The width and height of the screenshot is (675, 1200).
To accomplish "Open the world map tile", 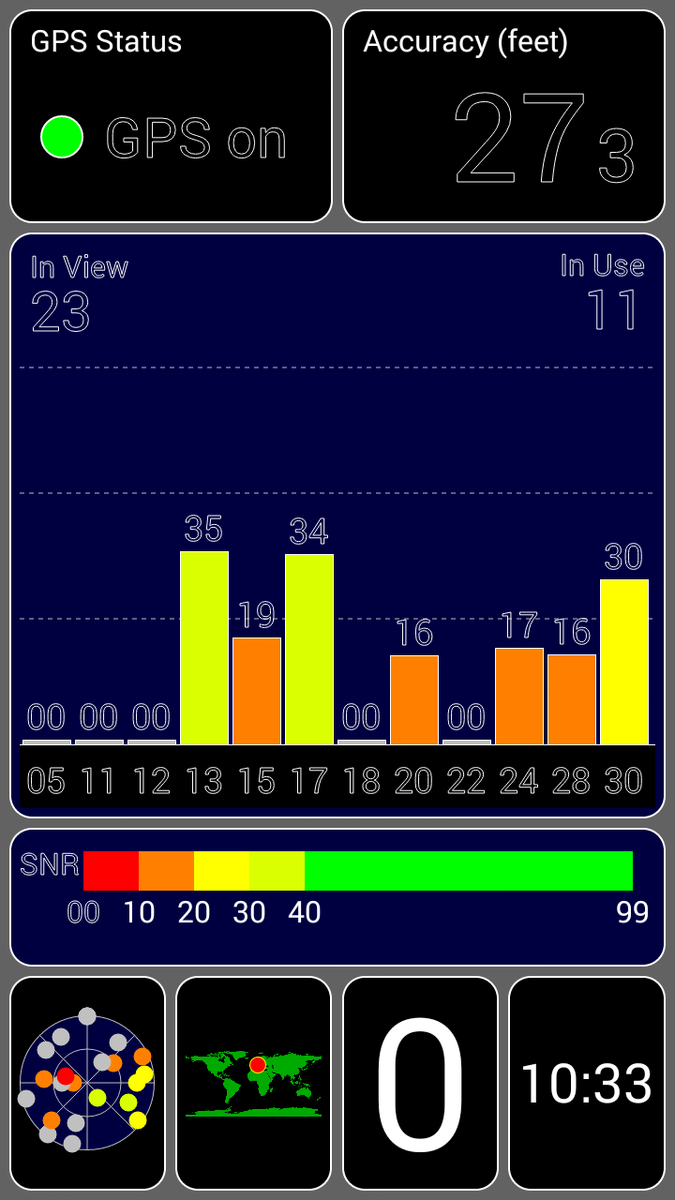I will click(253, 1083).
